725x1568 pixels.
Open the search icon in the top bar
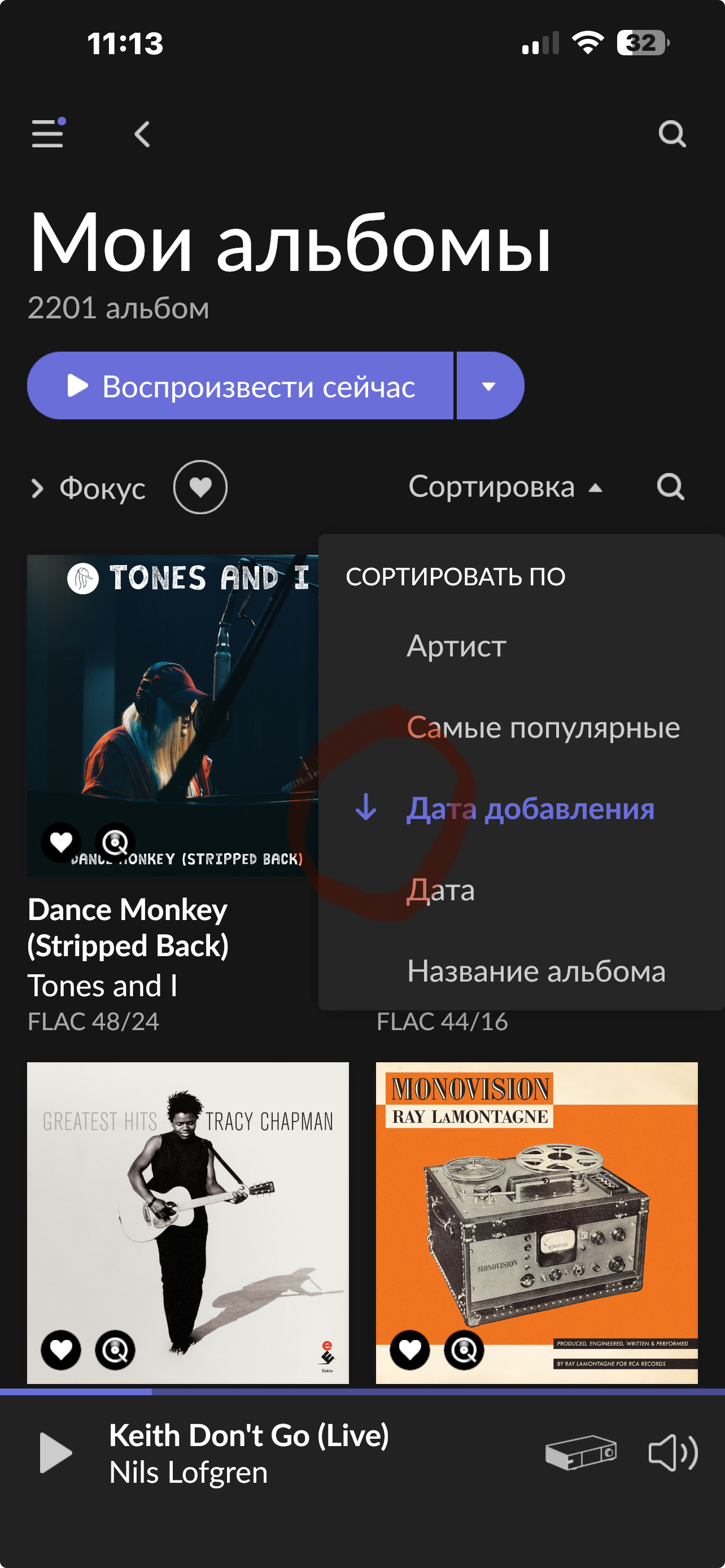tap(672, 134)
